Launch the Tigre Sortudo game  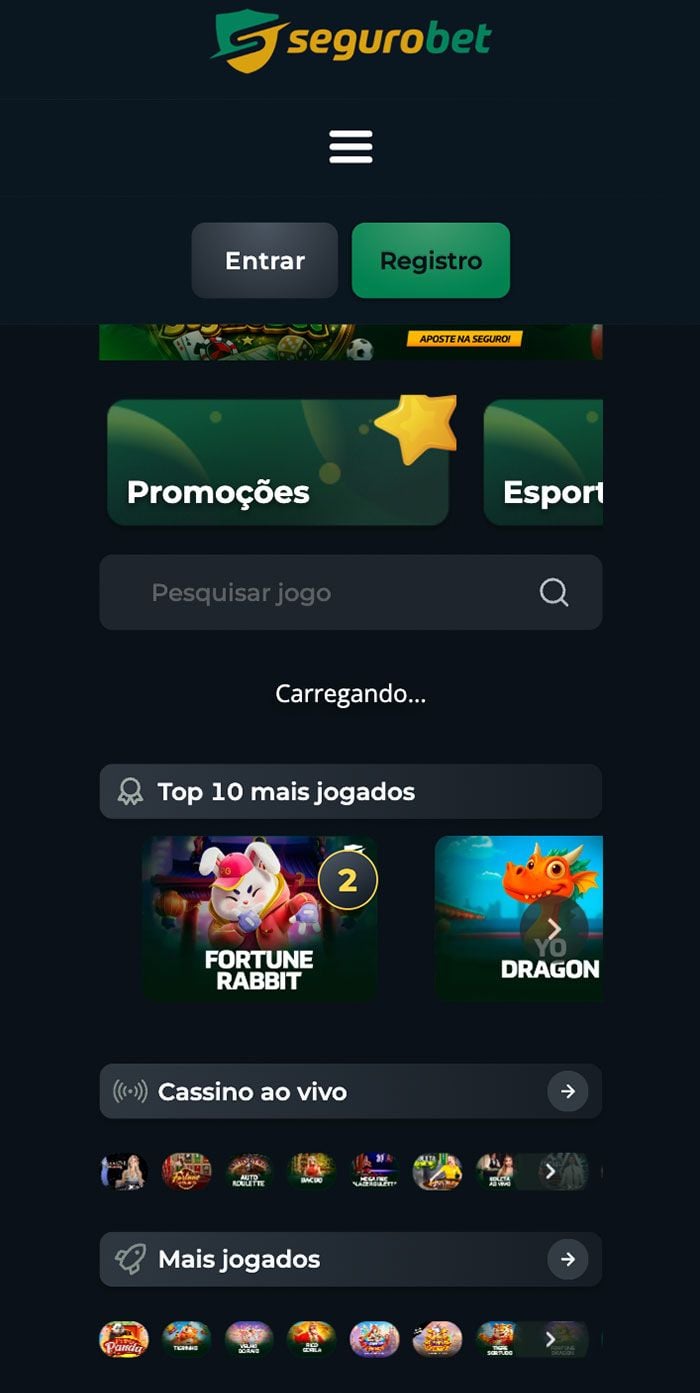point(499,1339)
